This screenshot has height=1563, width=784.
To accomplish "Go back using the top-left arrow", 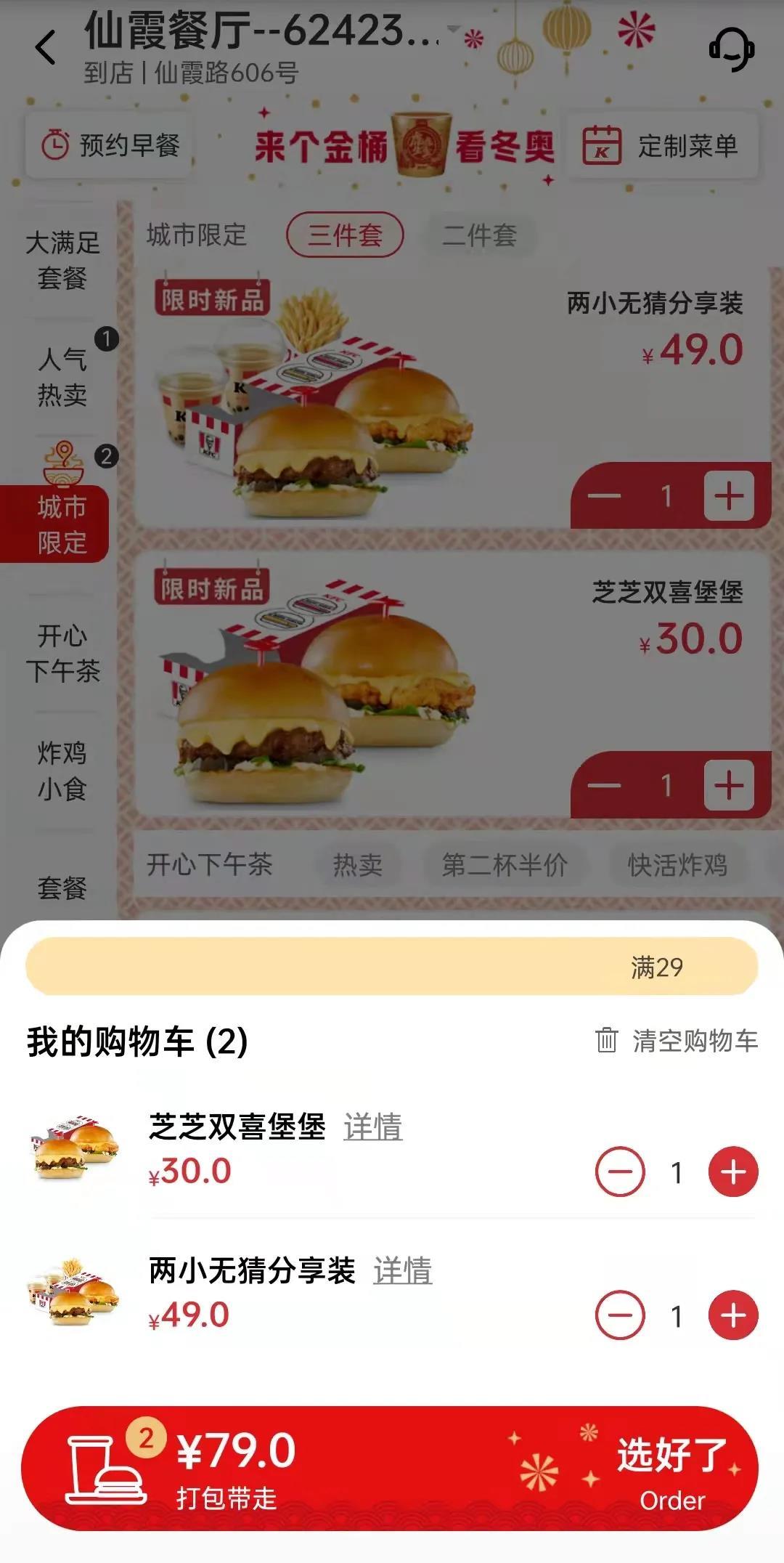I will point(46,48).
